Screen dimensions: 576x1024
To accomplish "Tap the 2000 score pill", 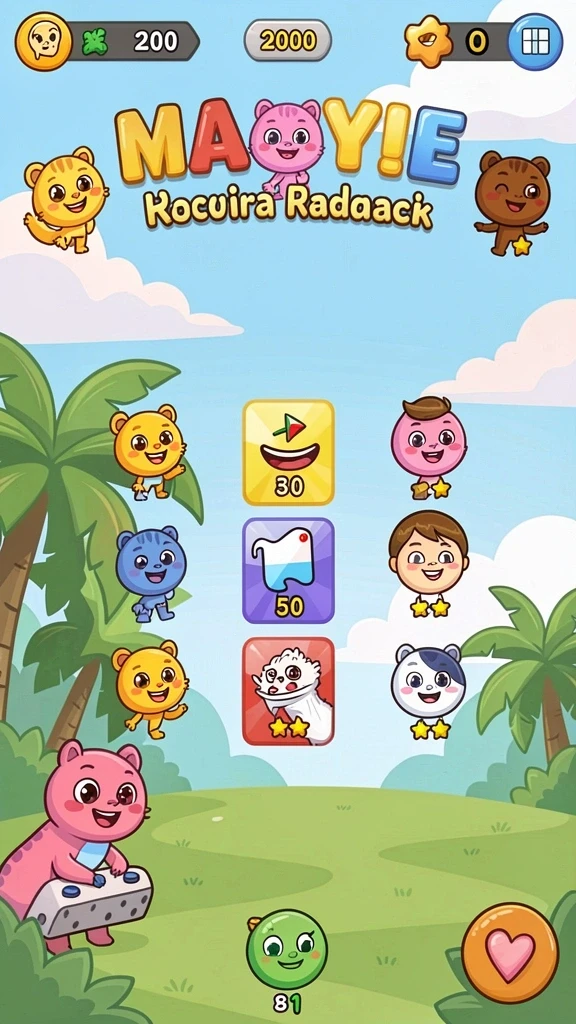I will click(287, 42).
